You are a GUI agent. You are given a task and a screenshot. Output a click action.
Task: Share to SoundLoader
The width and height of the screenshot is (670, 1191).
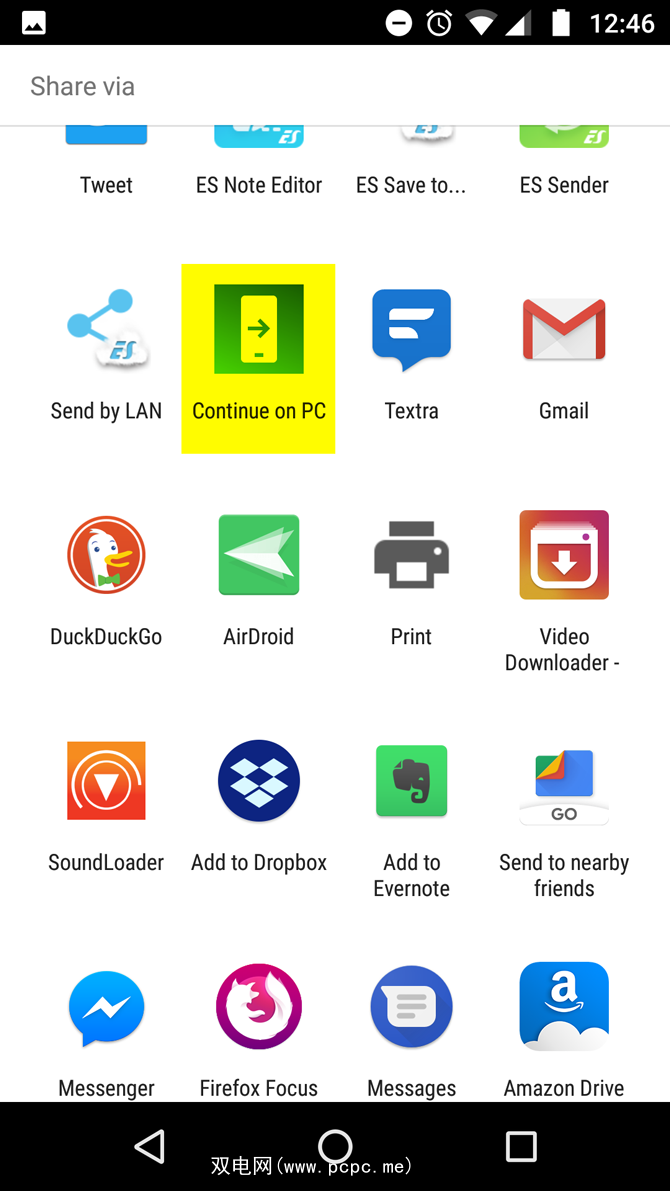[x=106, y=805]
